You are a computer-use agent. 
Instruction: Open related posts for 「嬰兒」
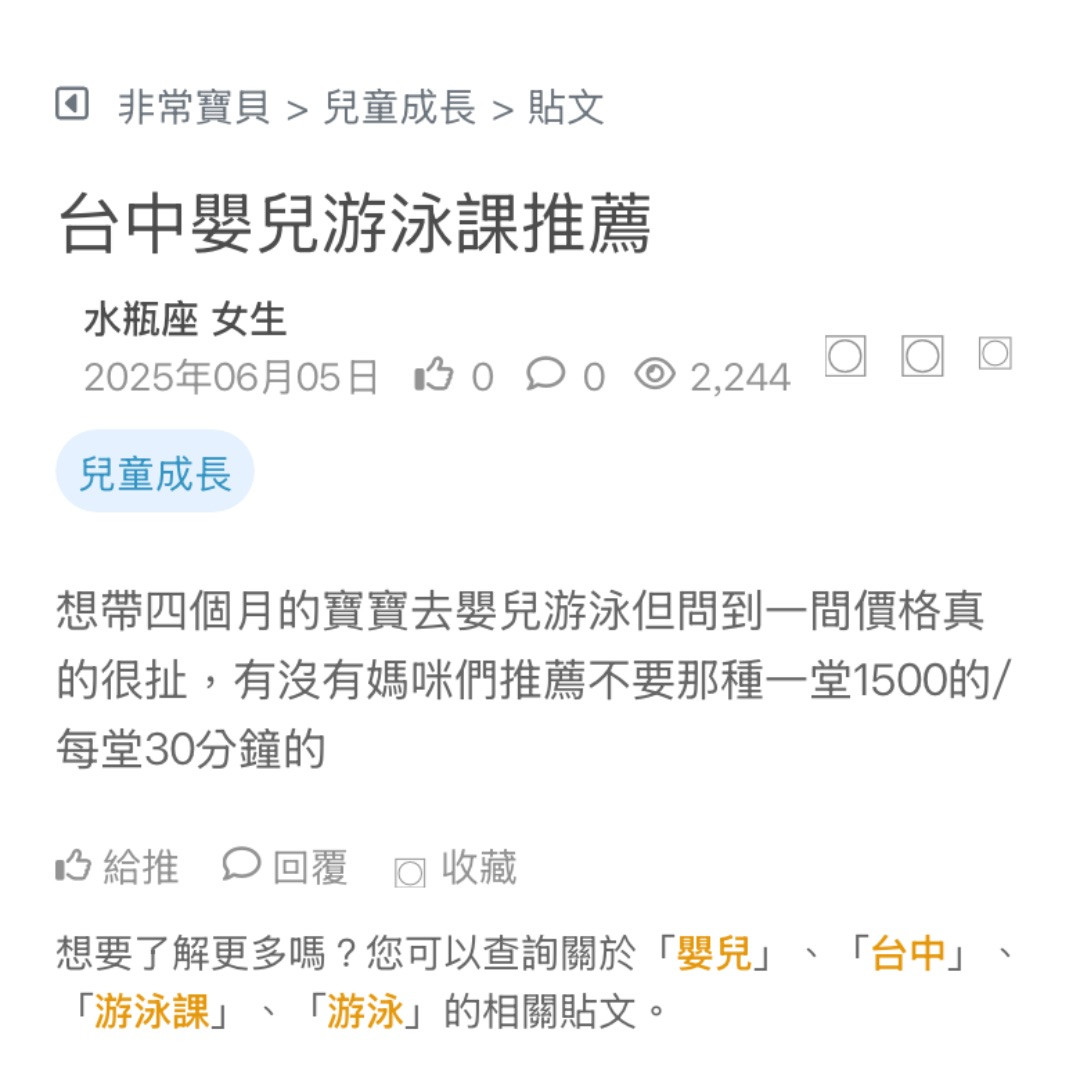[x=714, y=953]
